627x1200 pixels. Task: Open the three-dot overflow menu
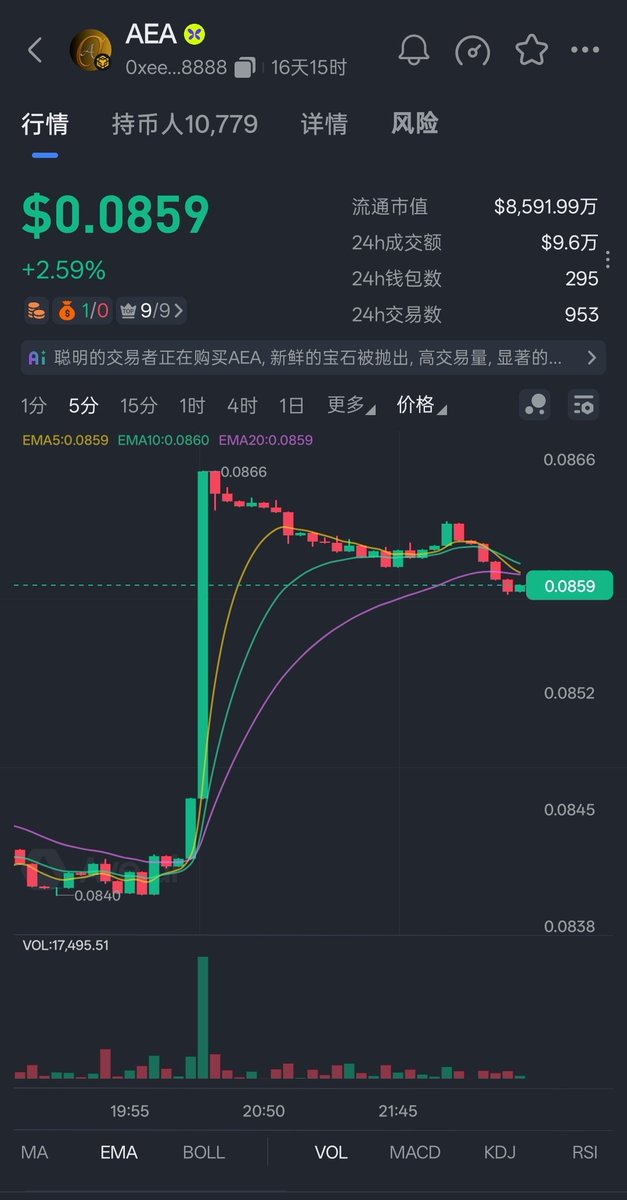click(x=585, y=50)
